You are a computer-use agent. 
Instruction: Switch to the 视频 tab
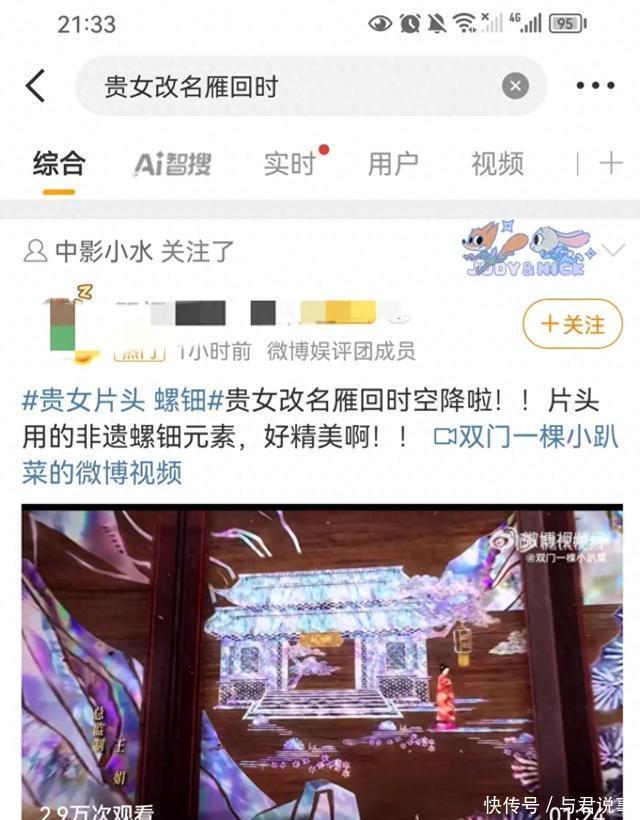(x=497, y=164)
